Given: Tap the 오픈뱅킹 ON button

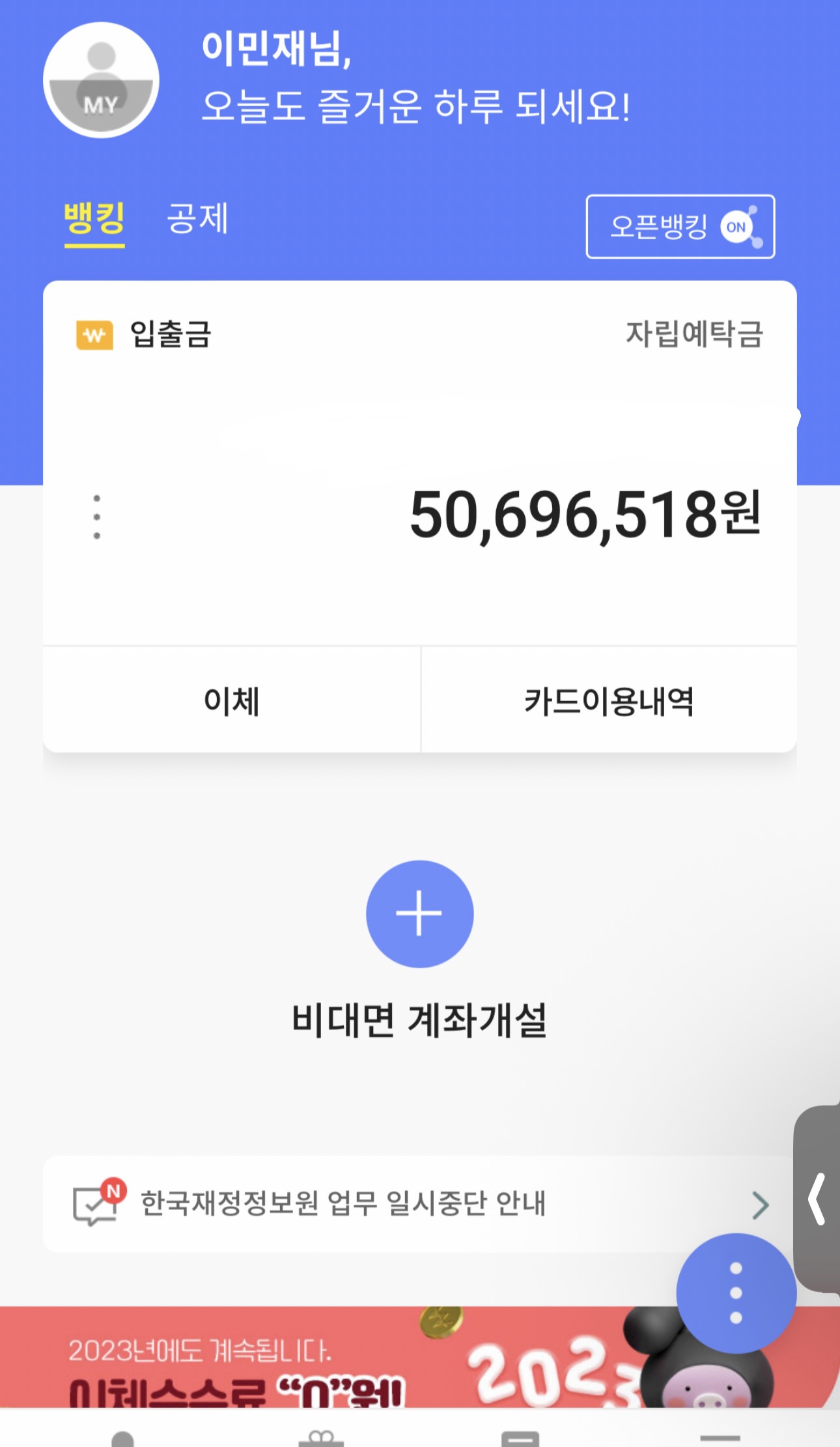Looking at the screenshot, I should click(x=680, y=227).
